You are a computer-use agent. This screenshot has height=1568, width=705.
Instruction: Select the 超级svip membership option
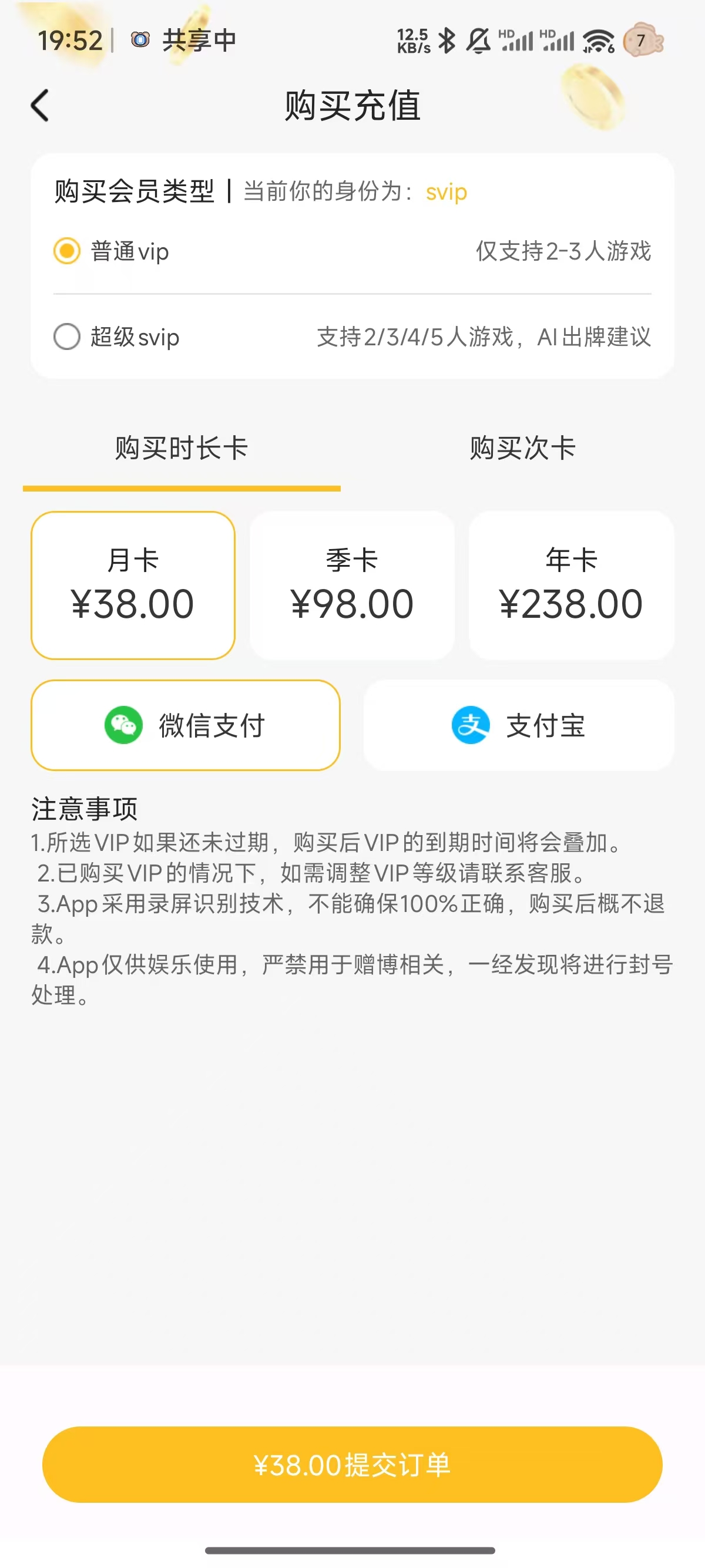(x=352, y=337)
